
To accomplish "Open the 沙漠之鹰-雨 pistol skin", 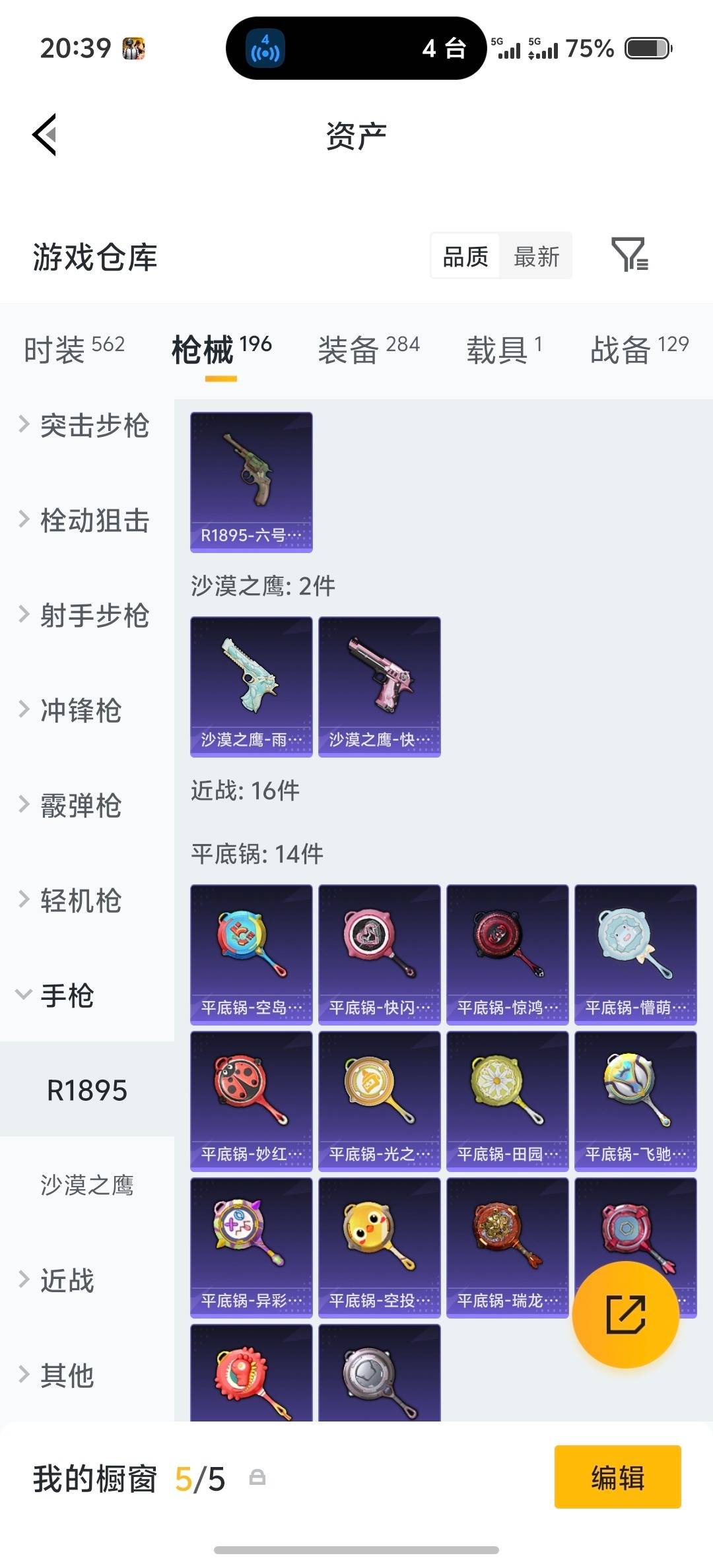I will [251, 686].
